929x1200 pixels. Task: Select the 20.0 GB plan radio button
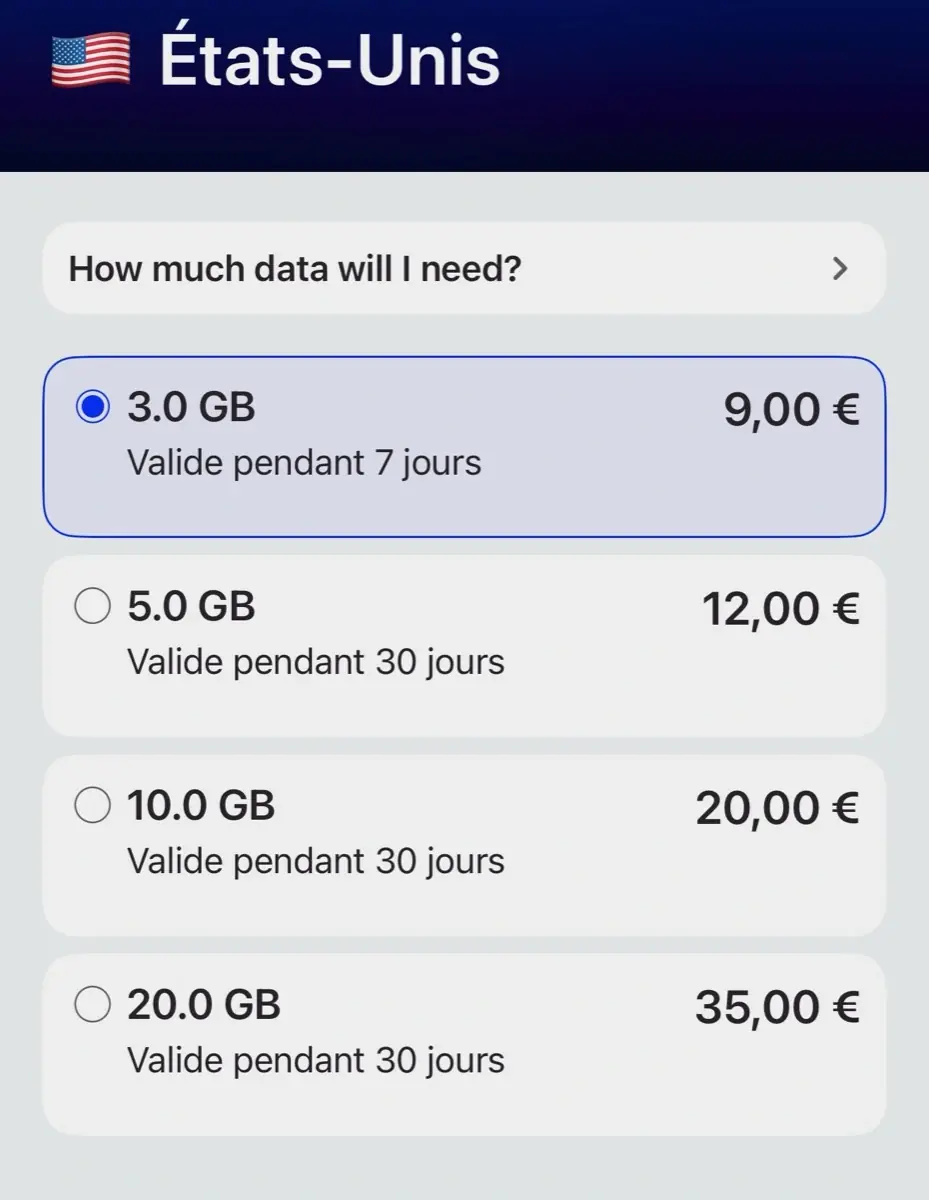pyautogui.click(x=92, y=1004)
